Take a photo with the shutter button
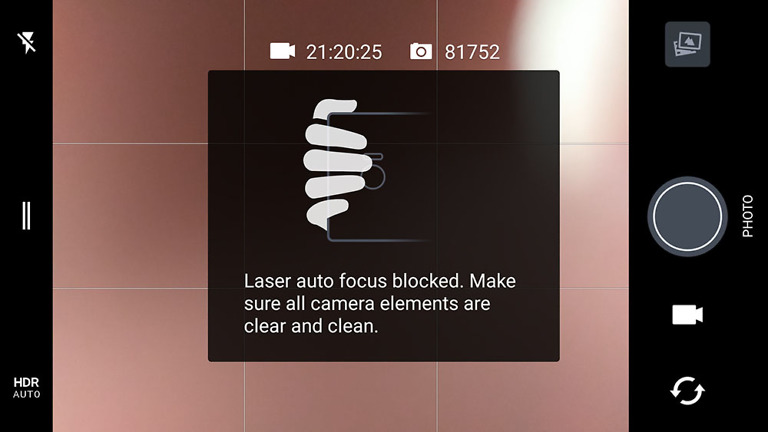 tap(687, 216)
